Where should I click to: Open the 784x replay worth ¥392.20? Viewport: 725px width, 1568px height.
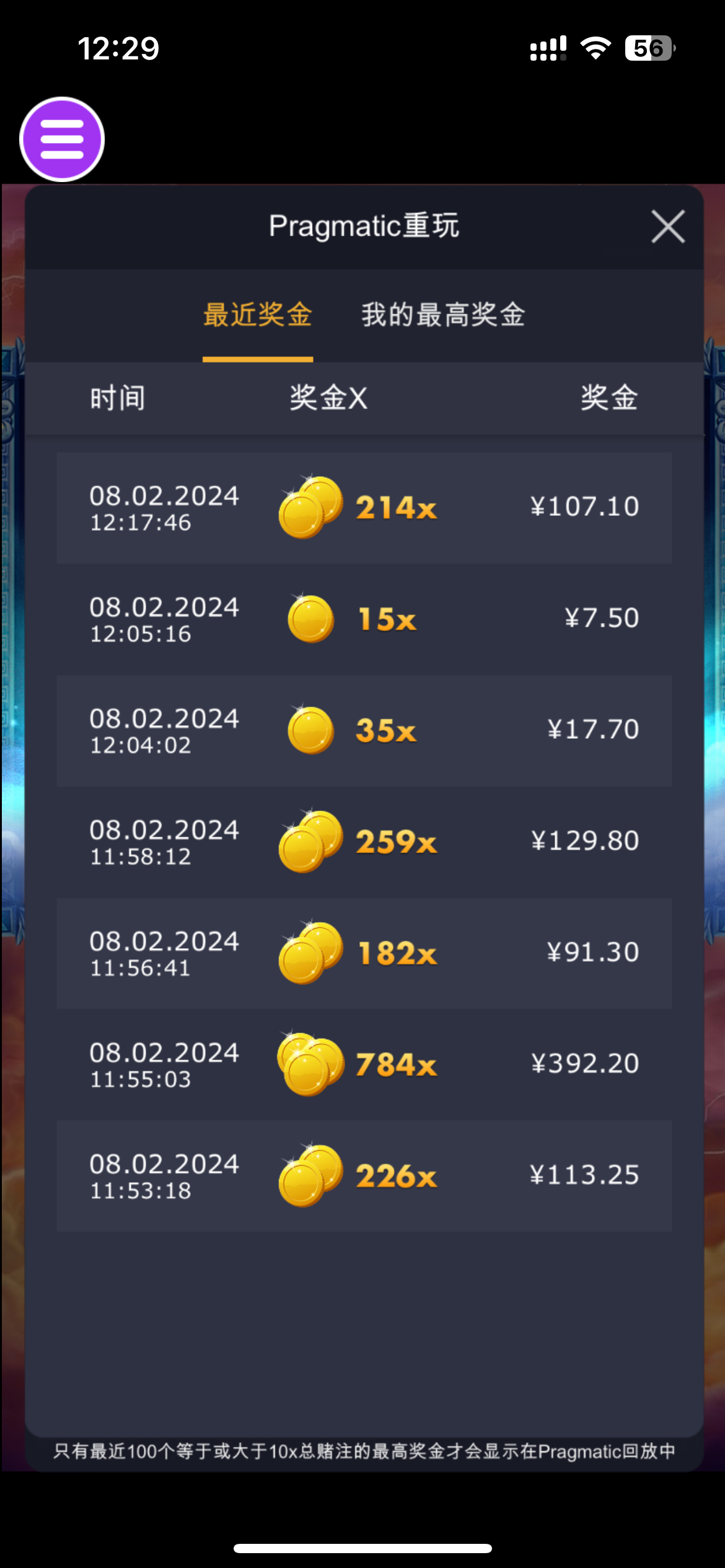click(x=364, y=1065)
